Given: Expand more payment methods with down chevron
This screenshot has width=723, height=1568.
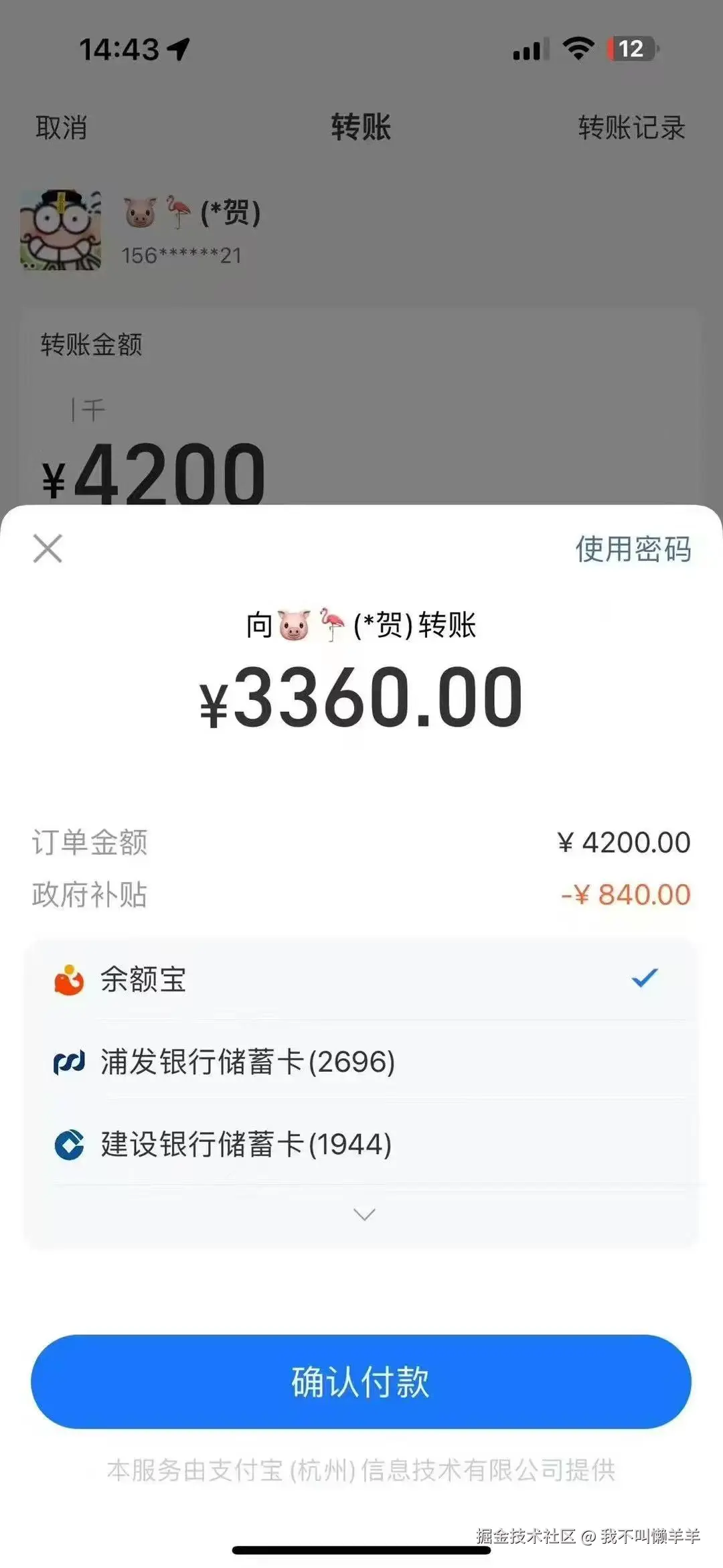Looking at the screenshot, I should pos(361,1212).
